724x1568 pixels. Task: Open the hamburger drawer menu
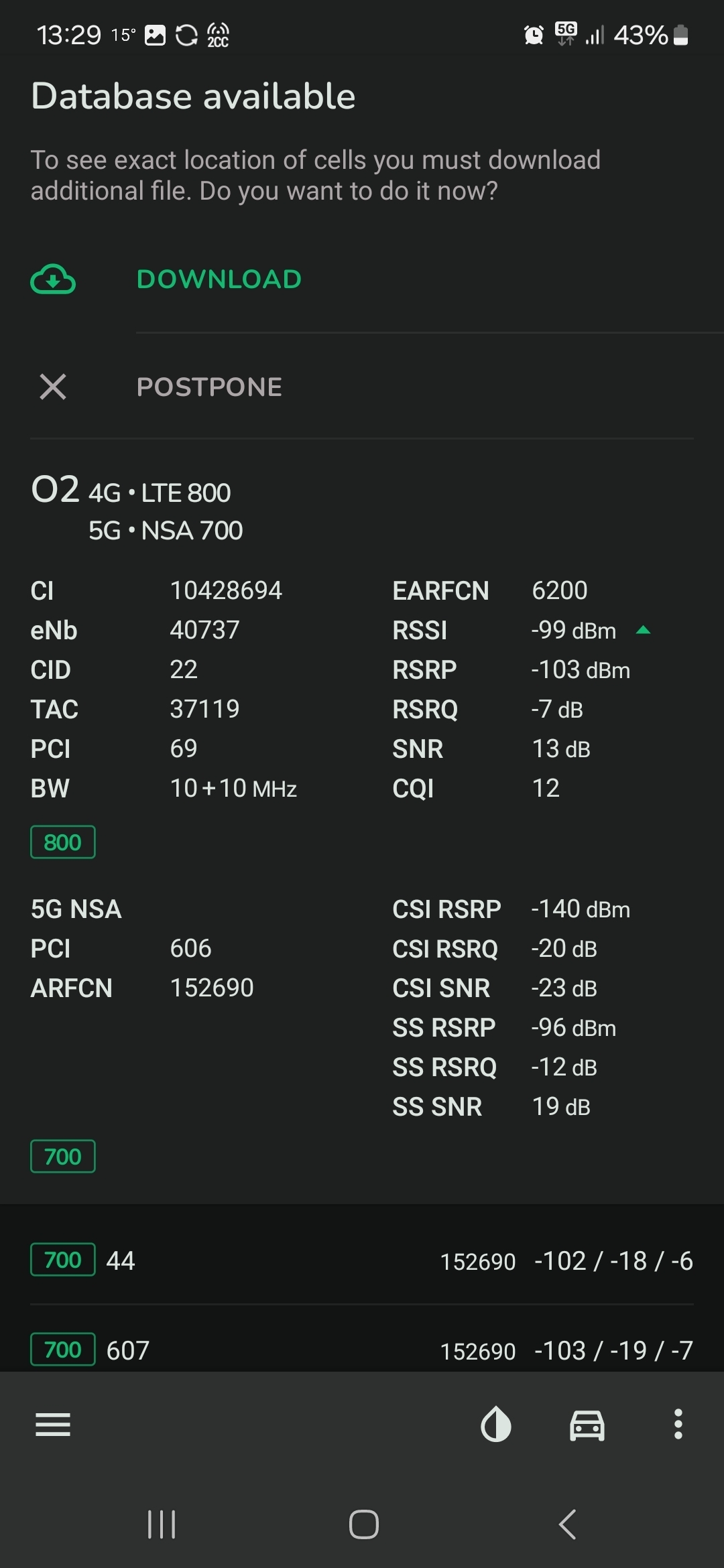point(53,1424)
